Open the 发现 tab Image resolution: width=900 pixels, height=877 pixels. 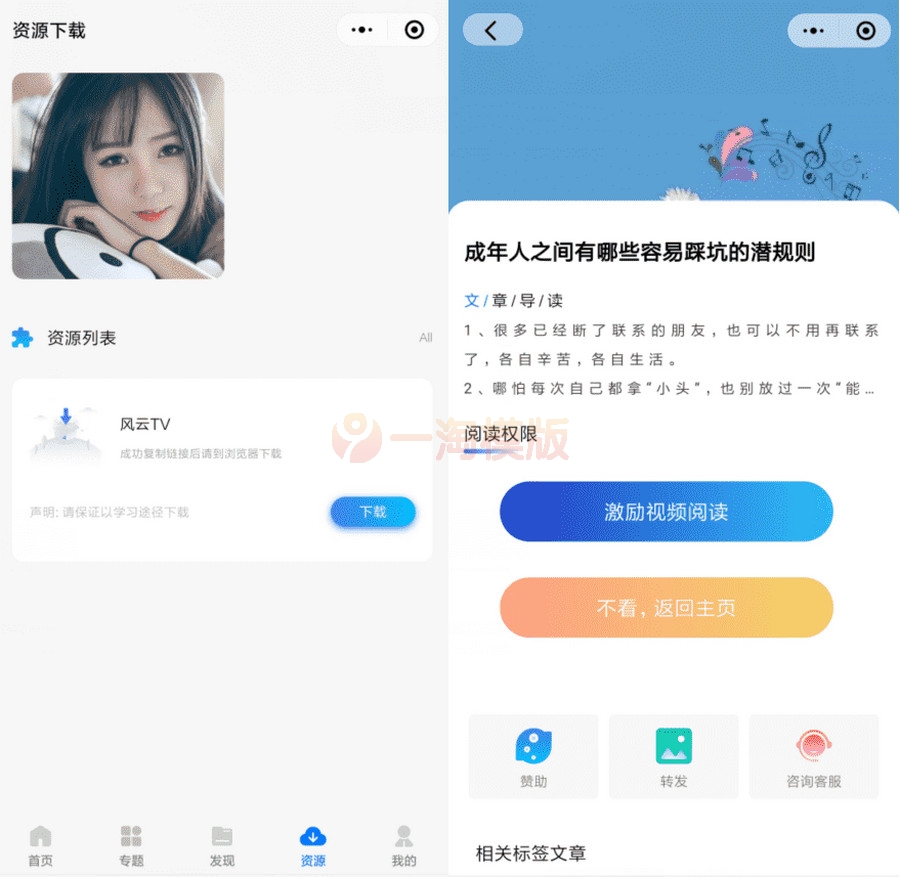click(x=222, y=846)
